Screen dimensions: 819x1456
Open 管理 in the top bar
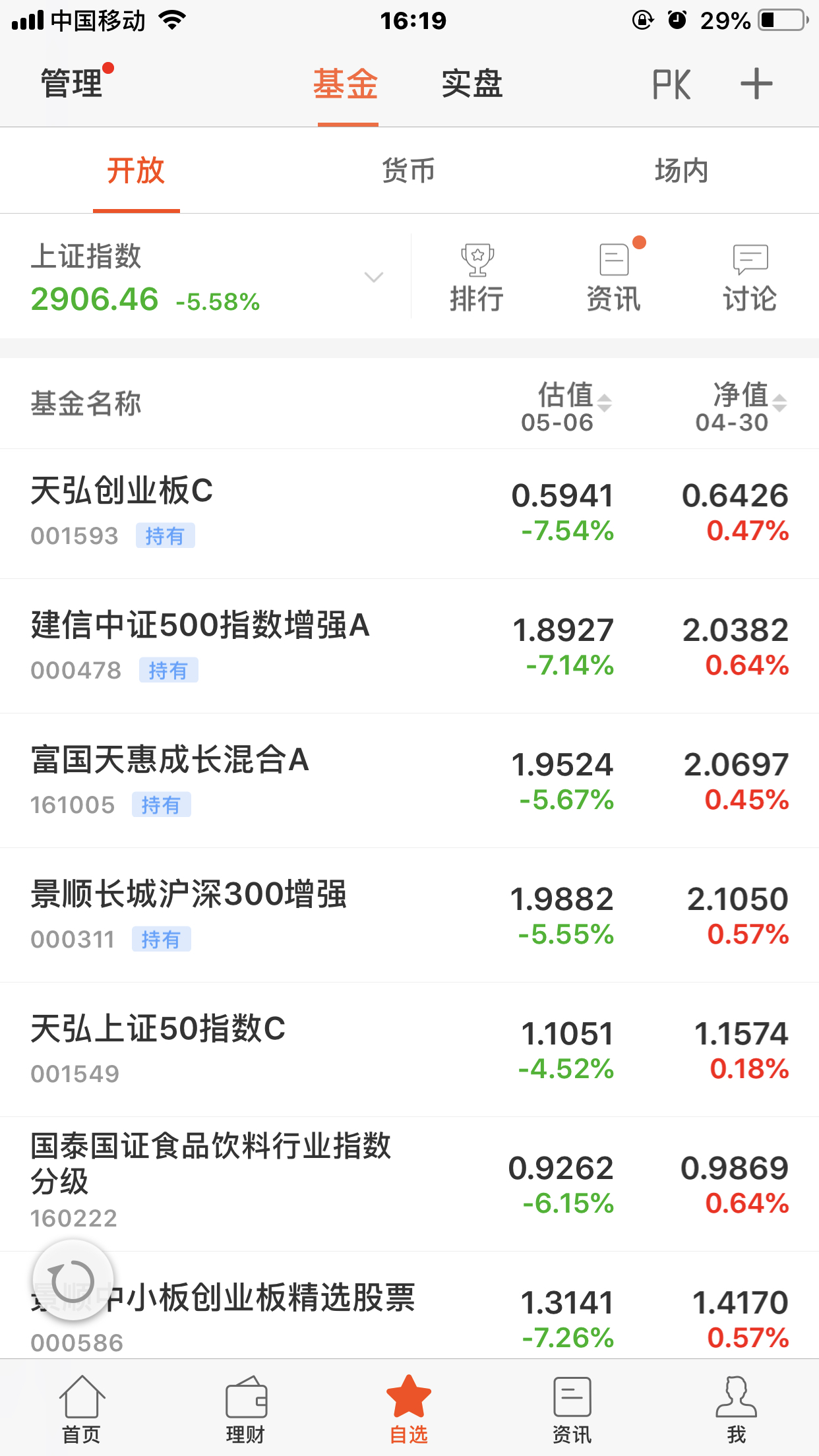(73, 84)
